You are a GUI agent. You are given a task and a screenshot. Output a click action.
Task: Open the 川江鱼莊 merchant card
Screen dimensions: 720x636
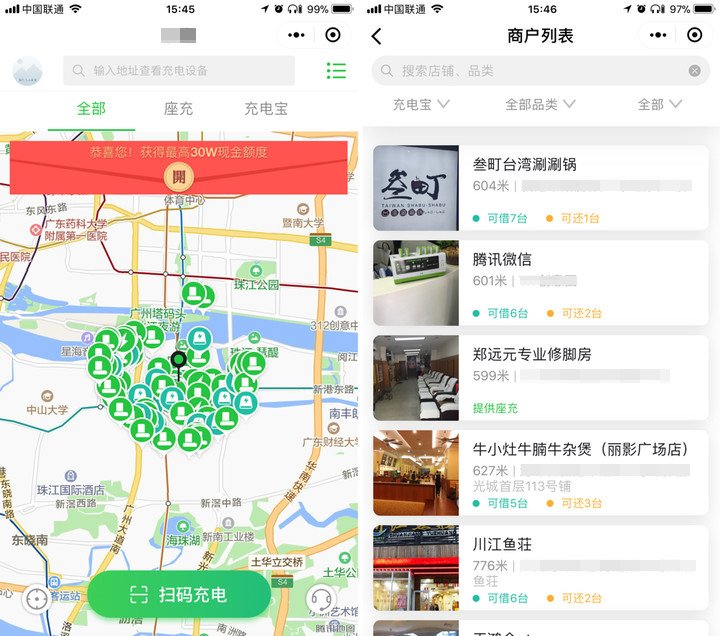[x=540, y=568]
